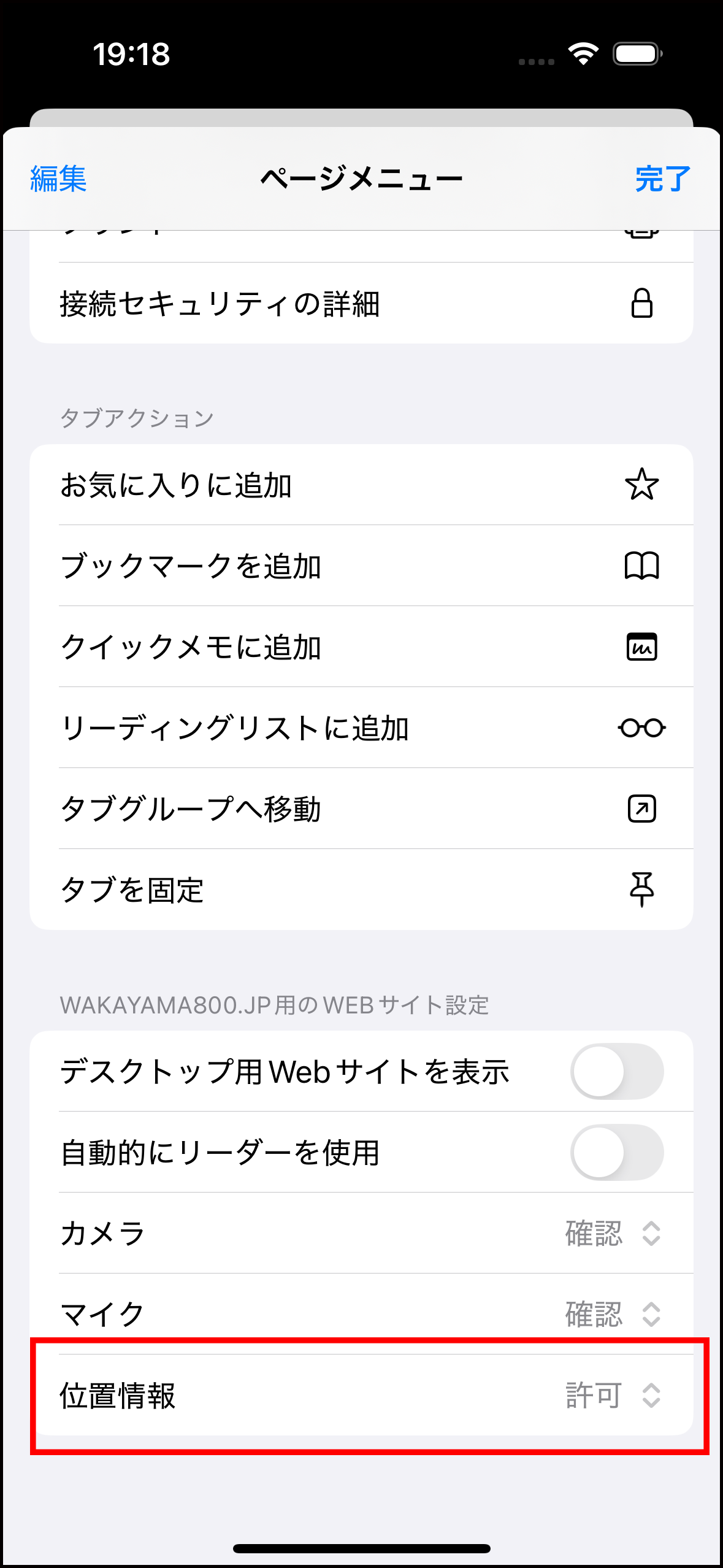Pin the tab with タブを固定

click(361, 890)
